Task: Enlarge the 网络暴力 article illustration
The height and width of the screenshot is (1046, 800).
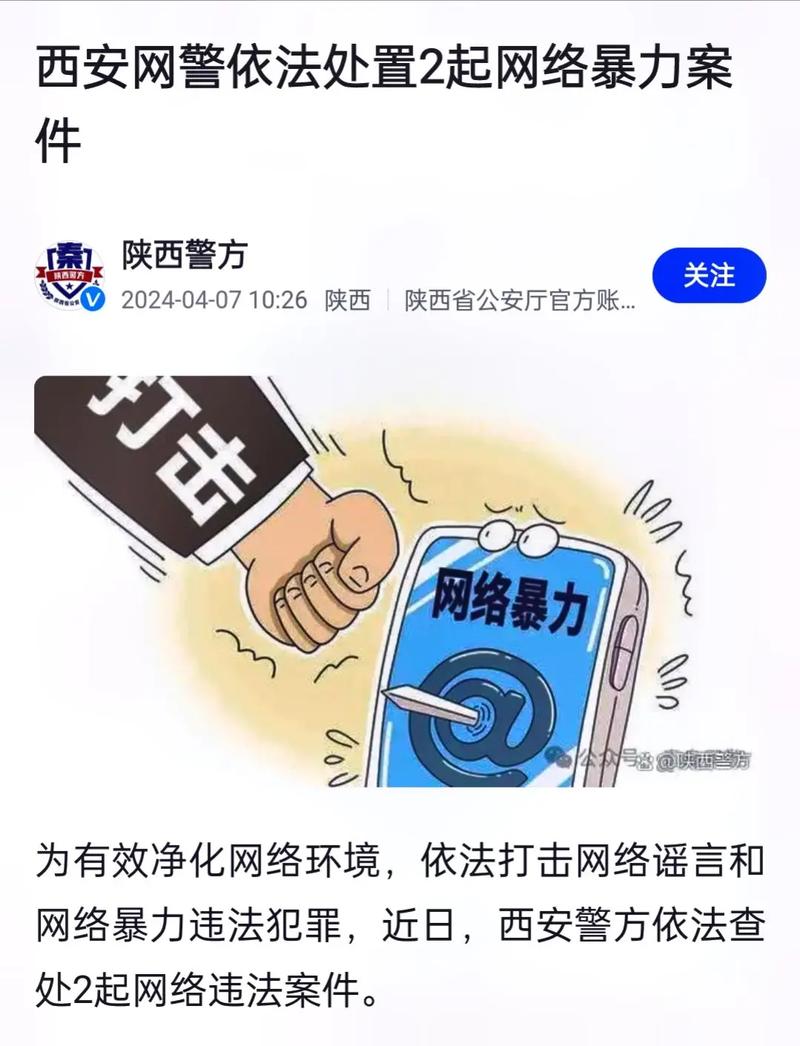Action: (x=400, y=580)
